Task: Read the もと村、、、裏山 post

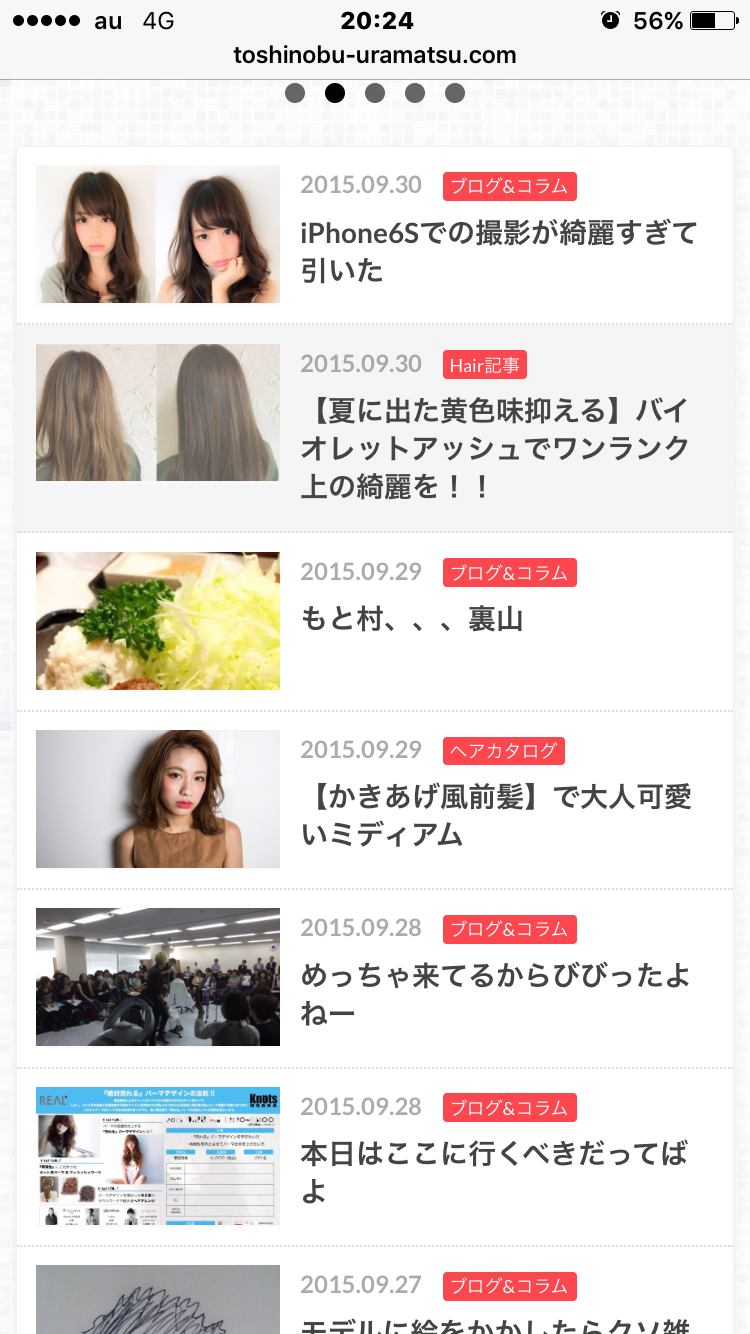Action: click(x=412, y=619)
